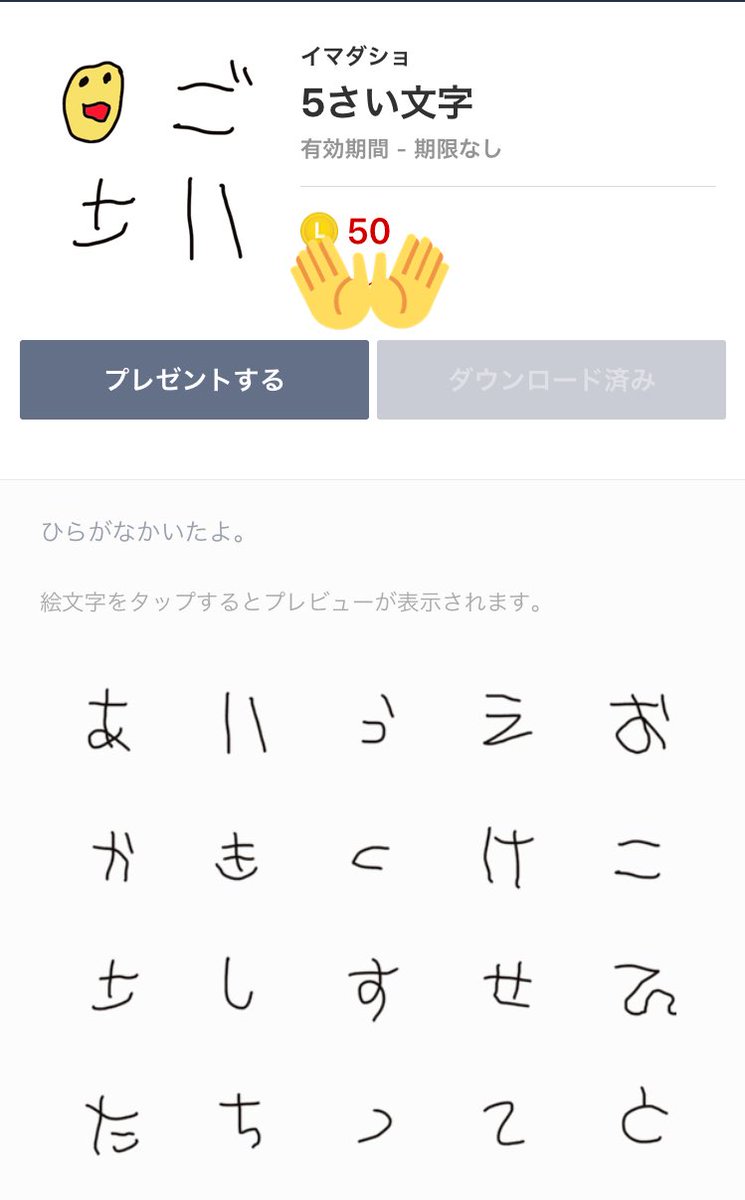Screen dimensions: 745x1200
Task: Tap the ダウンロード済み button
Action: [x=552, y=379]
